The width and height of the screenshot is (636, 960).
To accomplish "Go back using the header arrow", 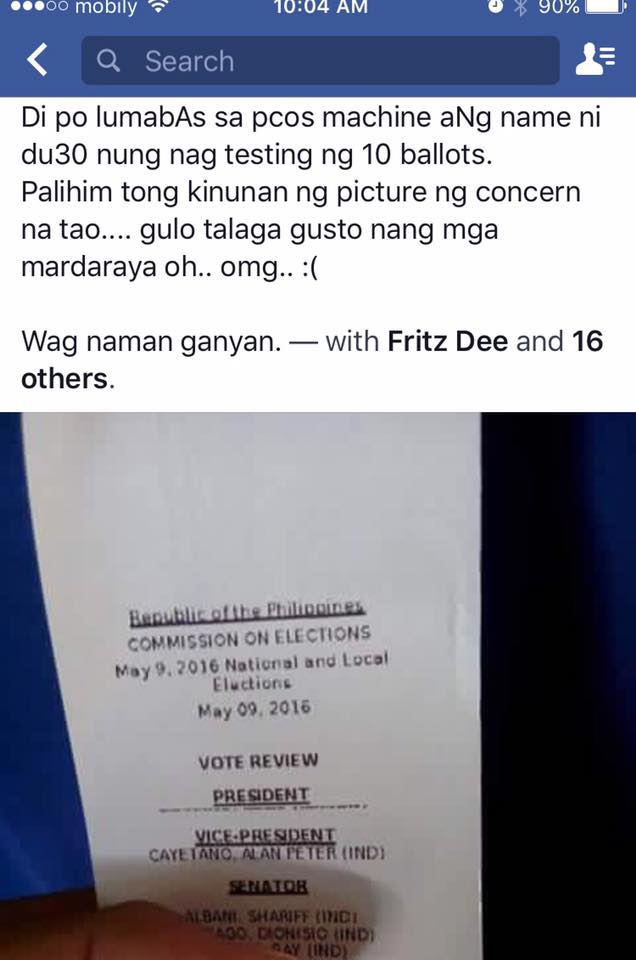I will coord(37,61).
